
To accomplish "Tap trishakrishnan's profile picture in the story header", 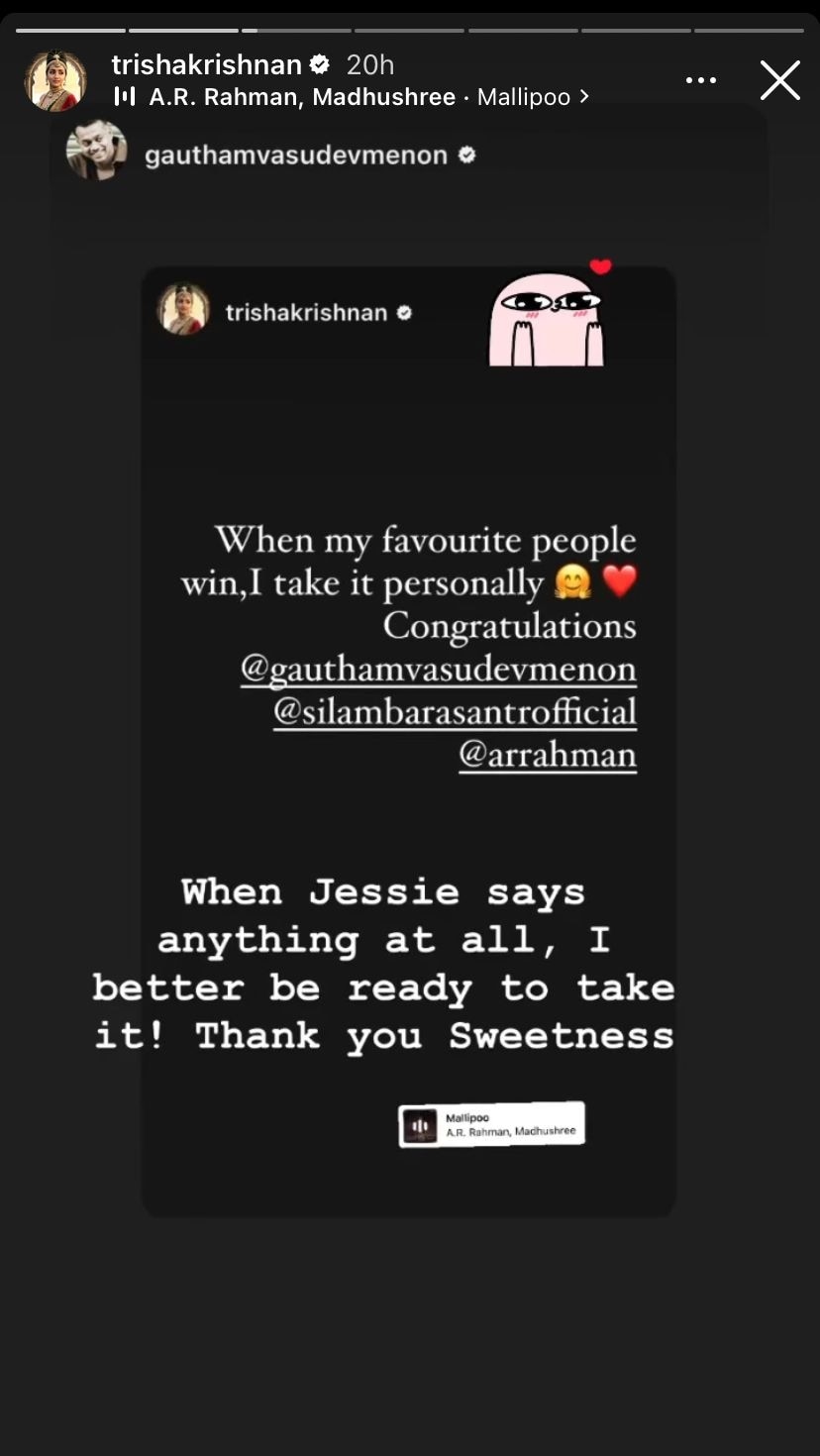I will [55, 81].
